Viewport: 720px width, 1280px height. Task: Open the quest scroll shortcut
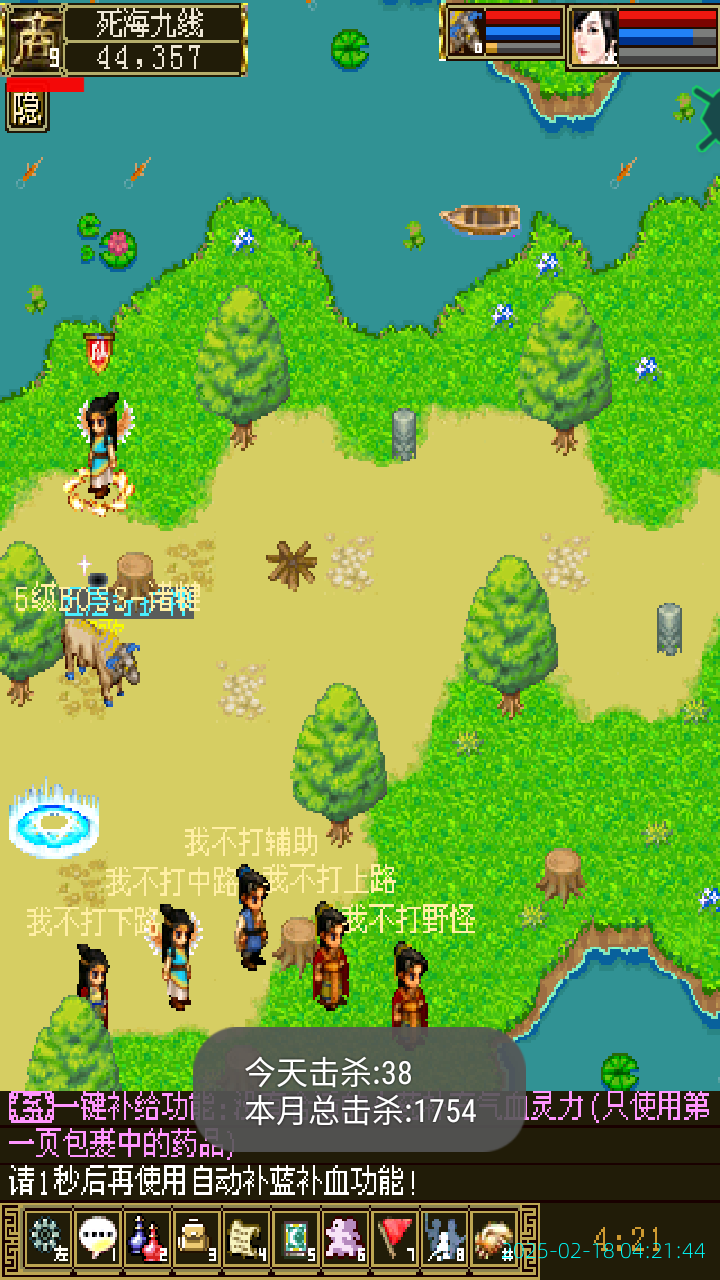click(x=246, y=1239)
